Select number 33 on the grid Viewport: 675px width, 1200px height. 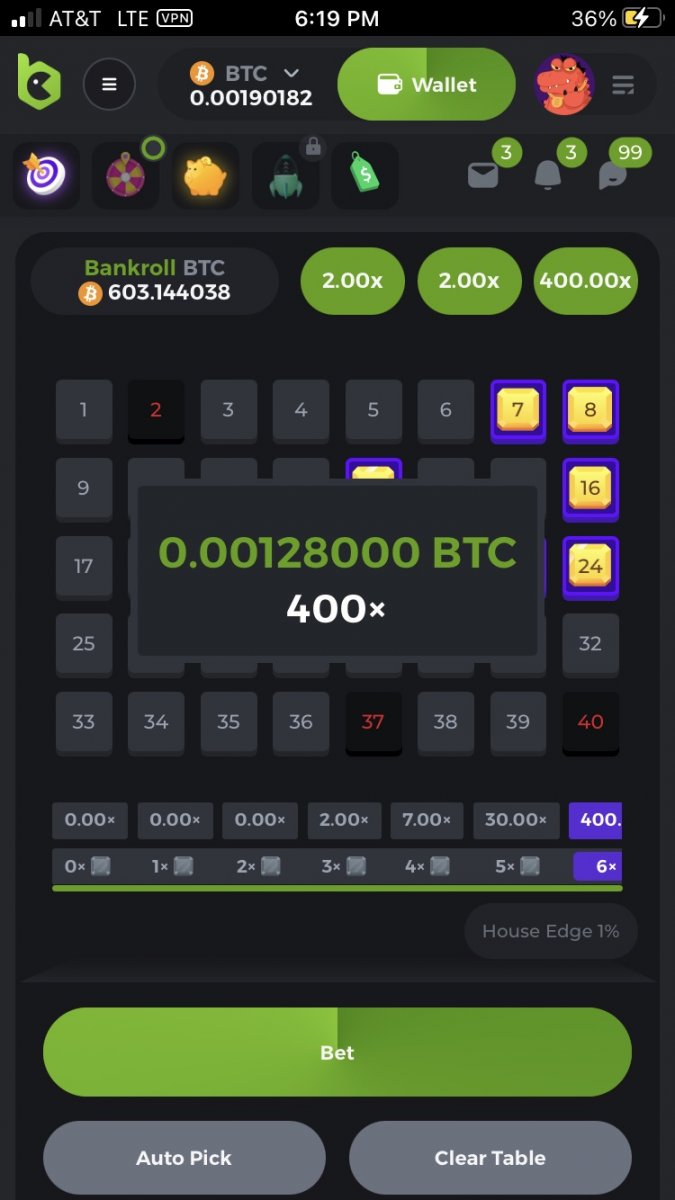(84, 721)
